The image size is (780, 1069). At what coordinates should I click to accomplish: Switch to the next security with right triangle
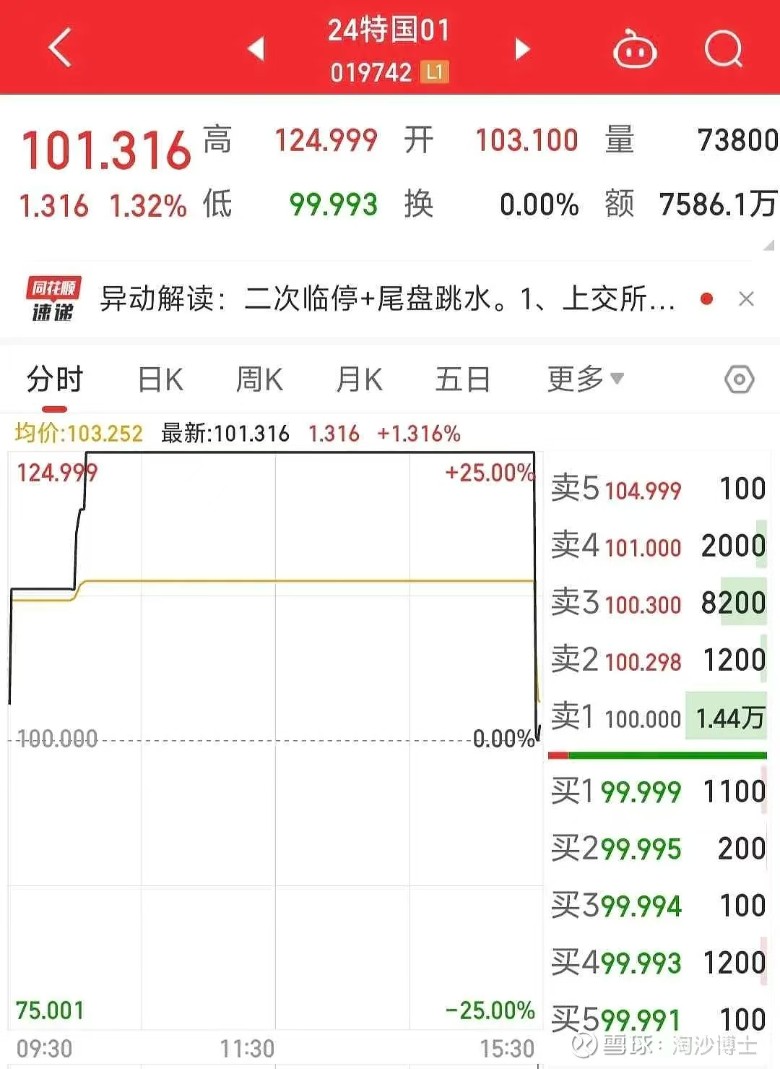[522, 48]
